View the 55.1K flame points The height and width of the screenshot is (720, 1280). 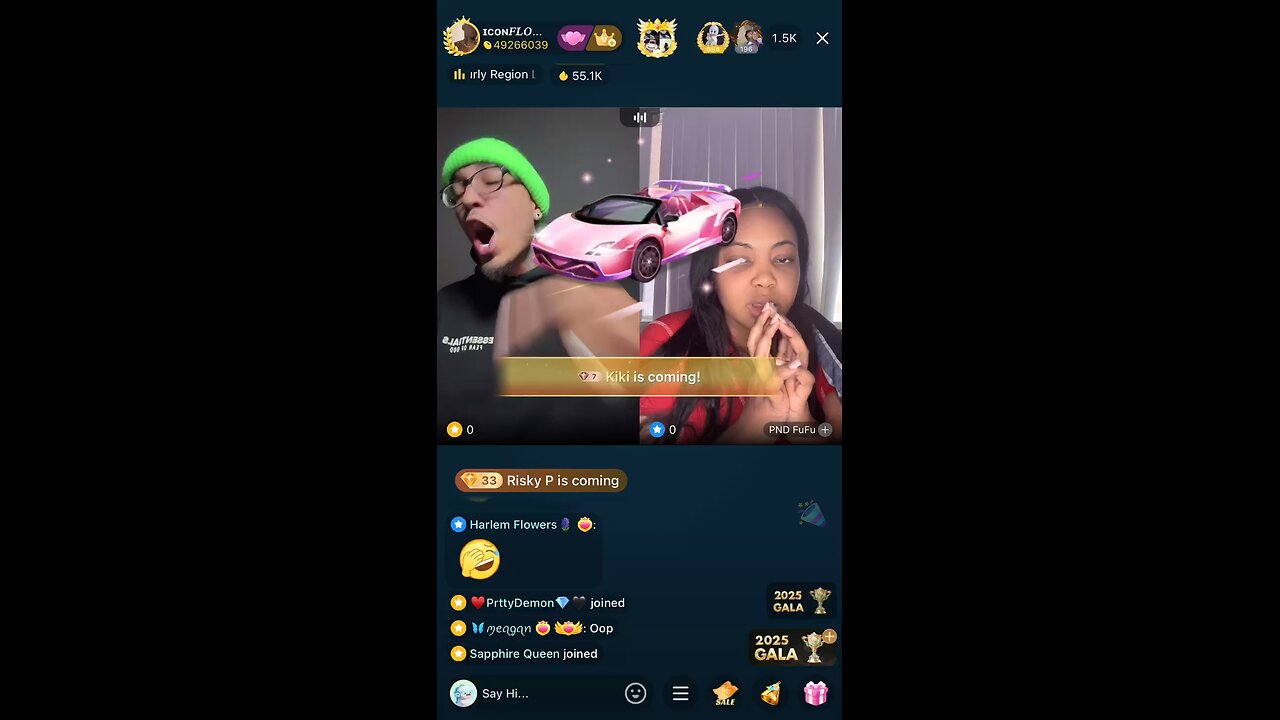tap(580, 76)
